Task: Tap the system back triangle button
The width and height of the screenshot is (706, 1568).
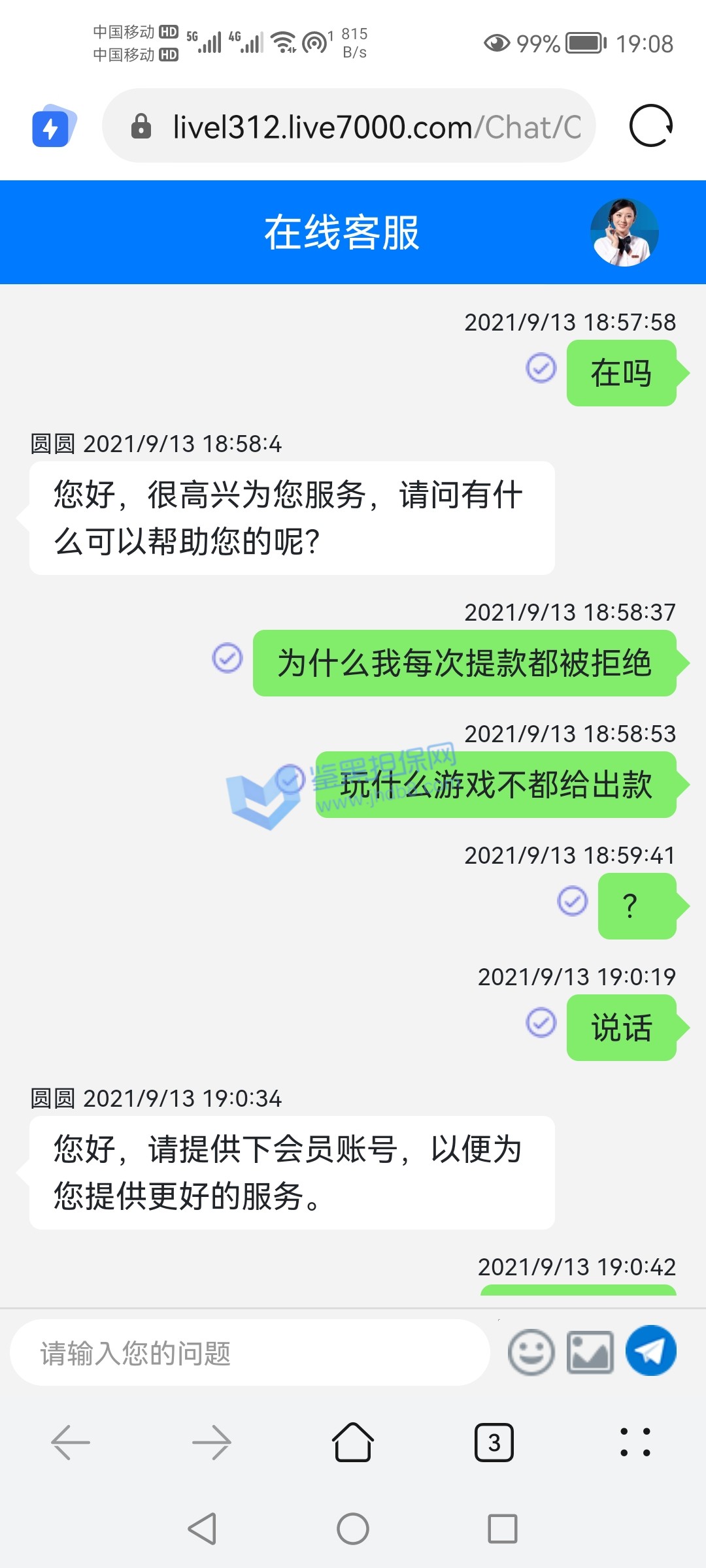Action: (x=203, y=1529)
